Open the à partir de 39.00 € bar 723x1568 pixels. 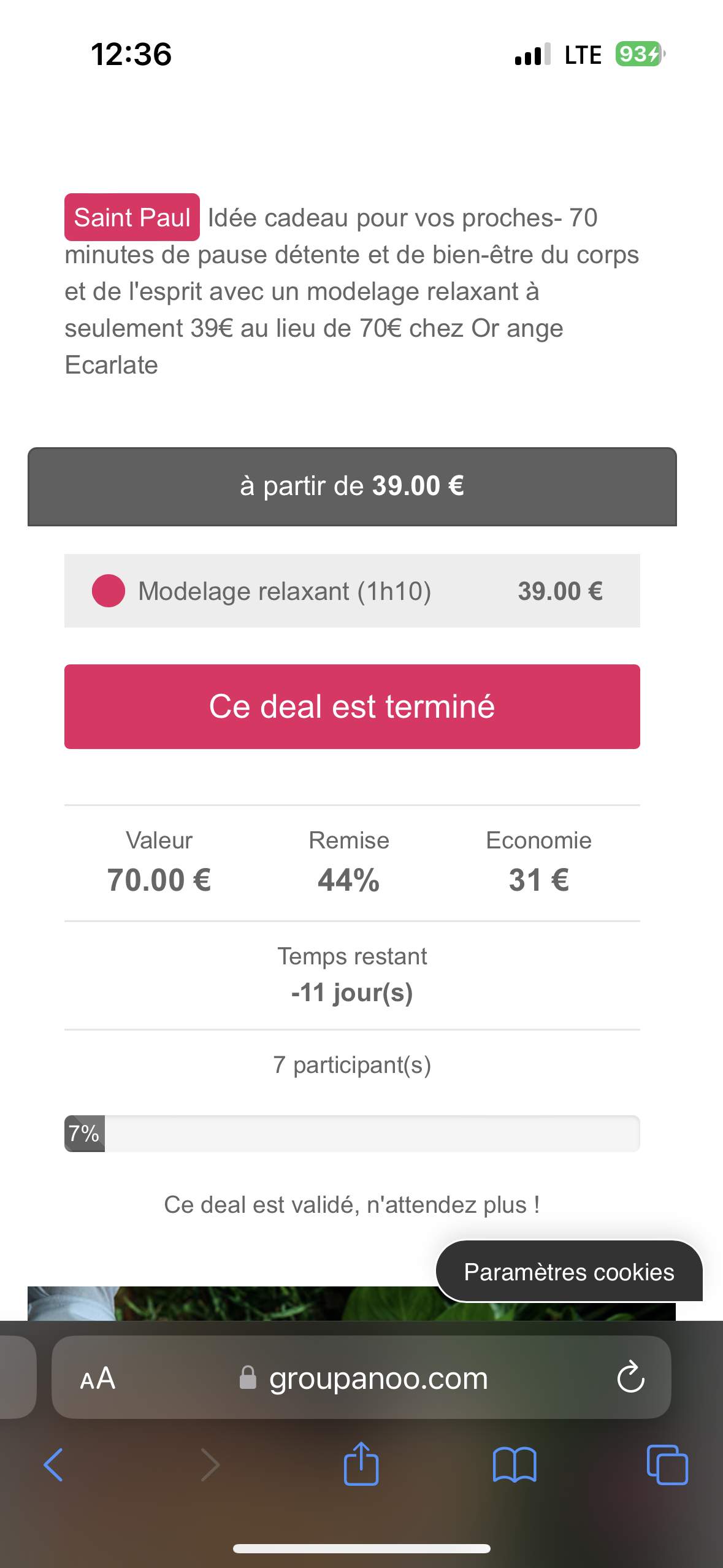[352, 486]
